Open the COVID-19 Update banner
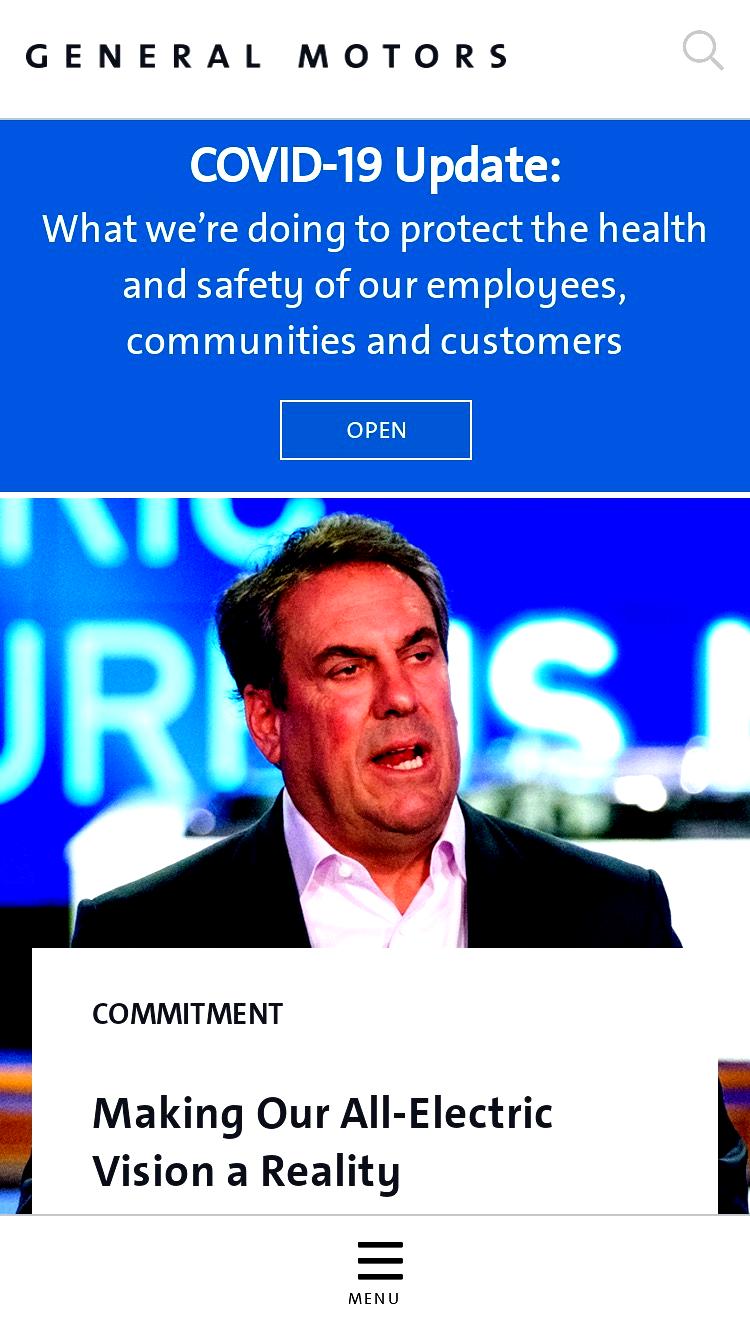Screen dimensions: 750x1334 click(x=376, y=430)
